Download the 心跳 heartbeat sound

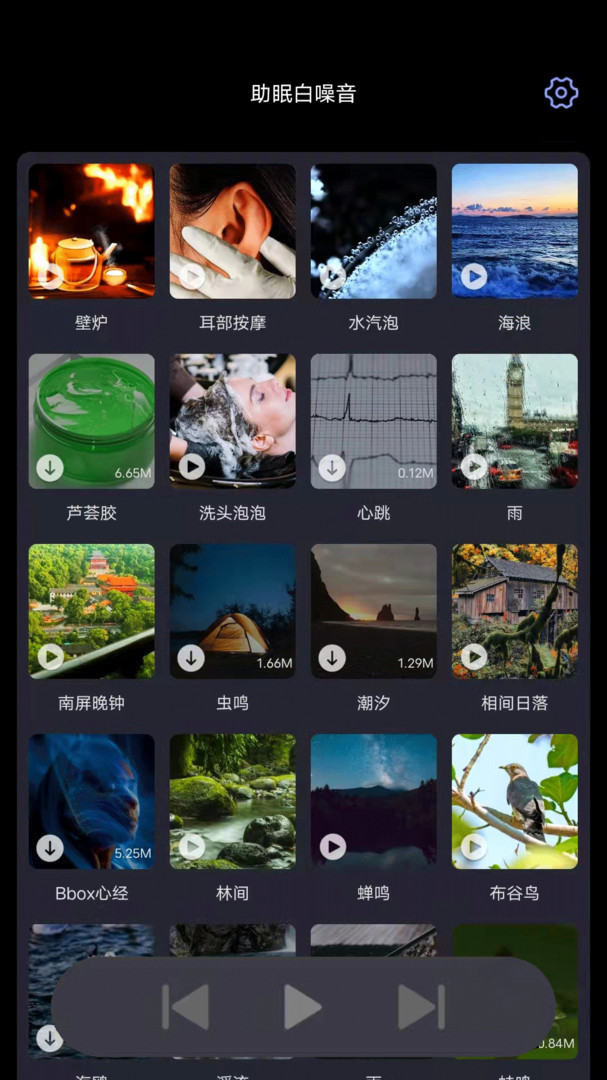(332, 467)
